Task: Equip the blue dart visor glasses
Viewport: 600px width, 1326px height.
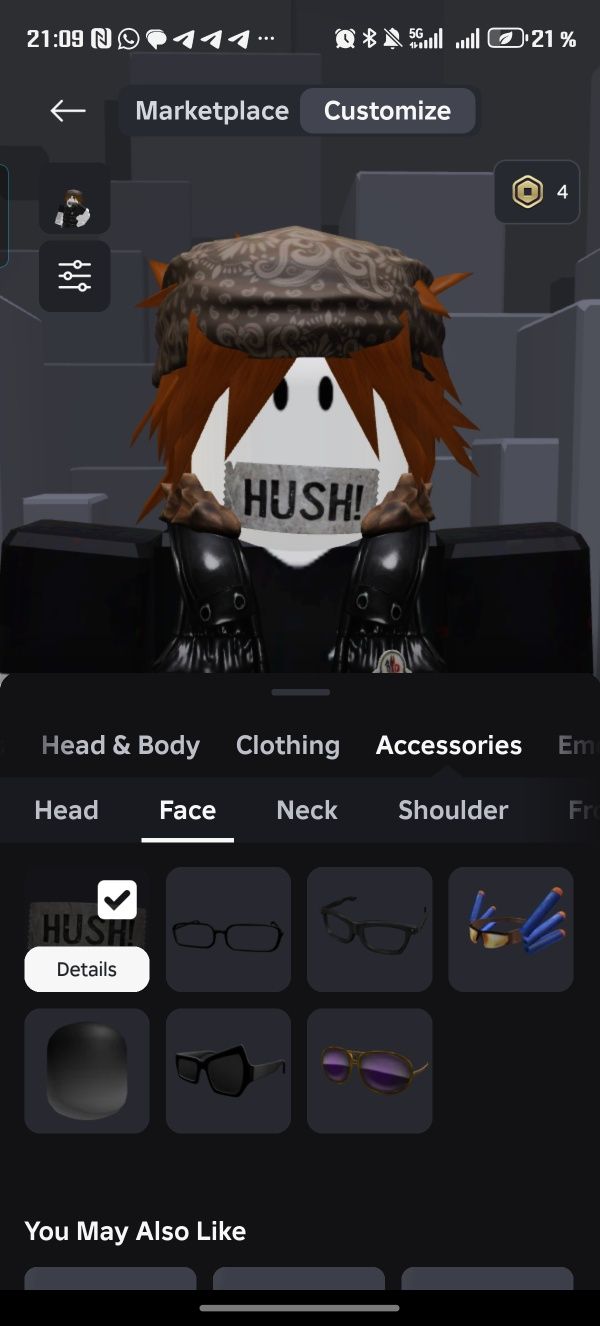Action: point(510,929)
